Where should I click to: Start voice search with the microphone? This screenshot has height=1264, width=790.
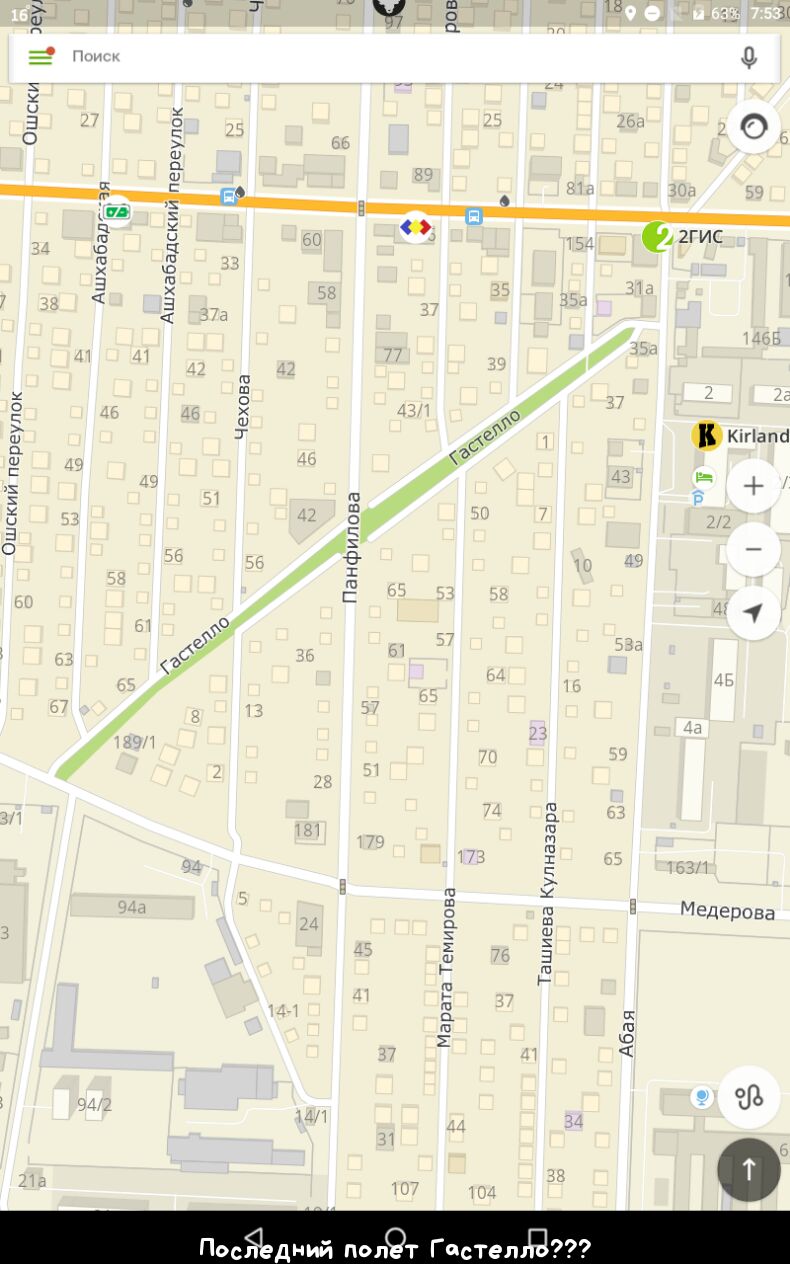point(748,57)
